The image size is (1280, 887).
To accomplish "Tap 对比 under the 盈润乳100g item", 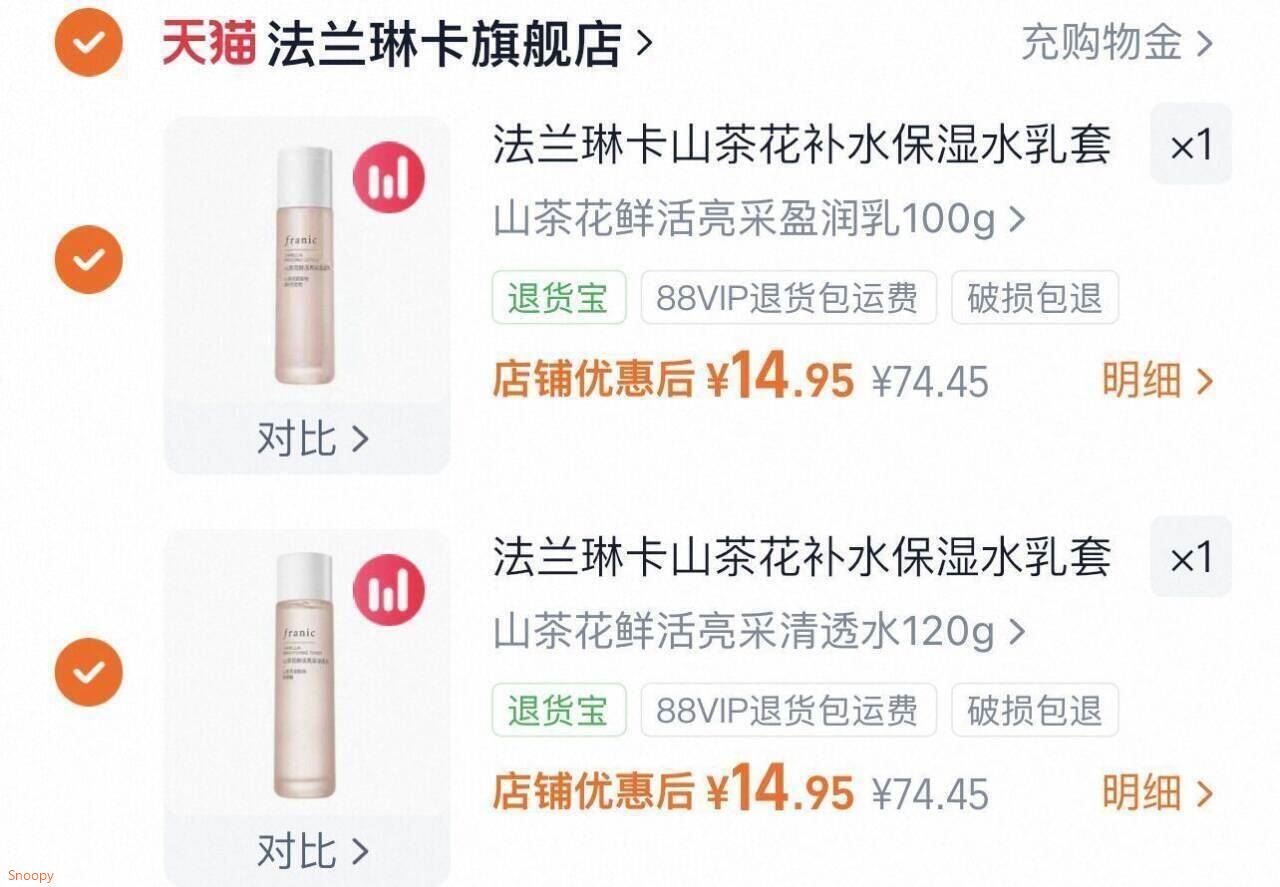I will click(312, 438).
